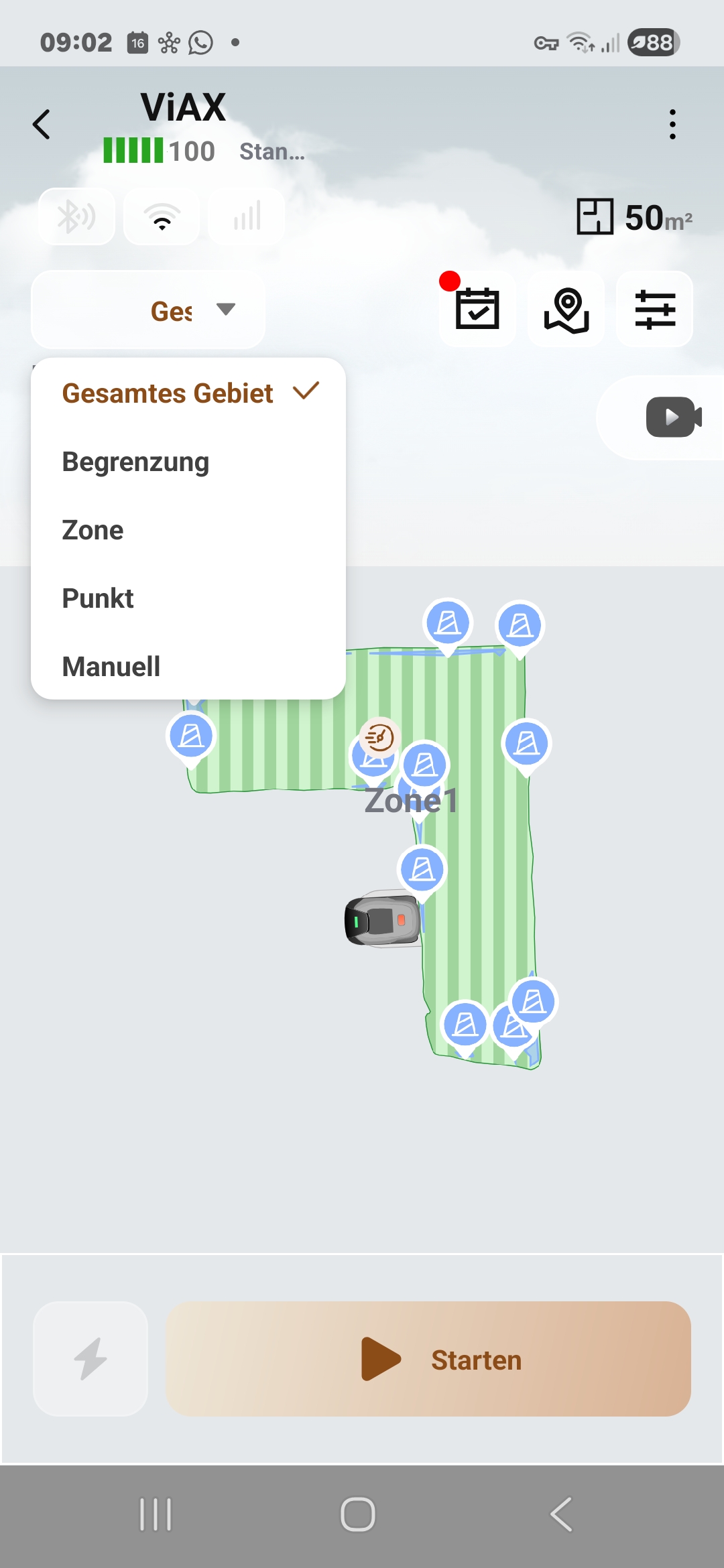Collapse the mowing mode dropdown

coord(148,310)
